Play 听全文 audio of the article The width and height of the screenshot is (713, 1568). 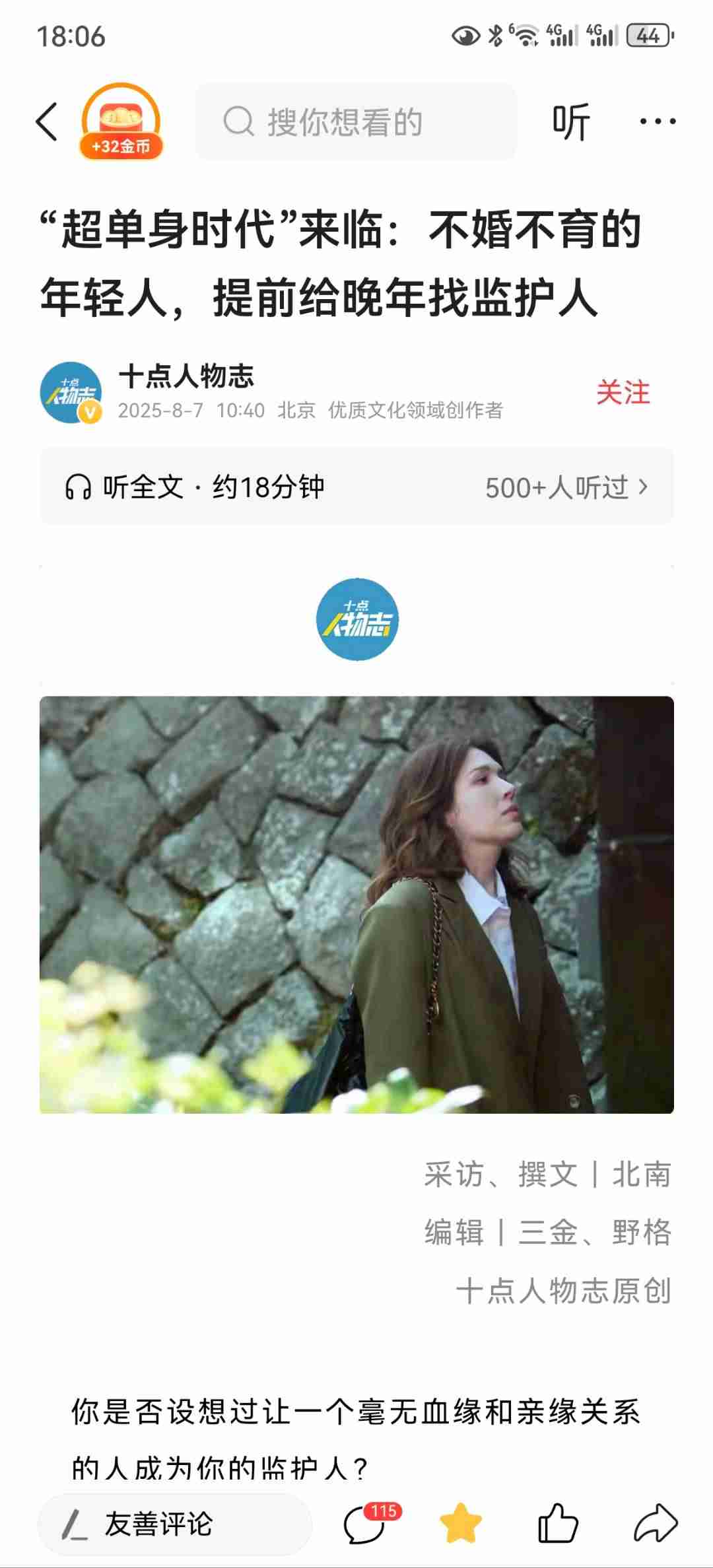(x=195, y=487)
